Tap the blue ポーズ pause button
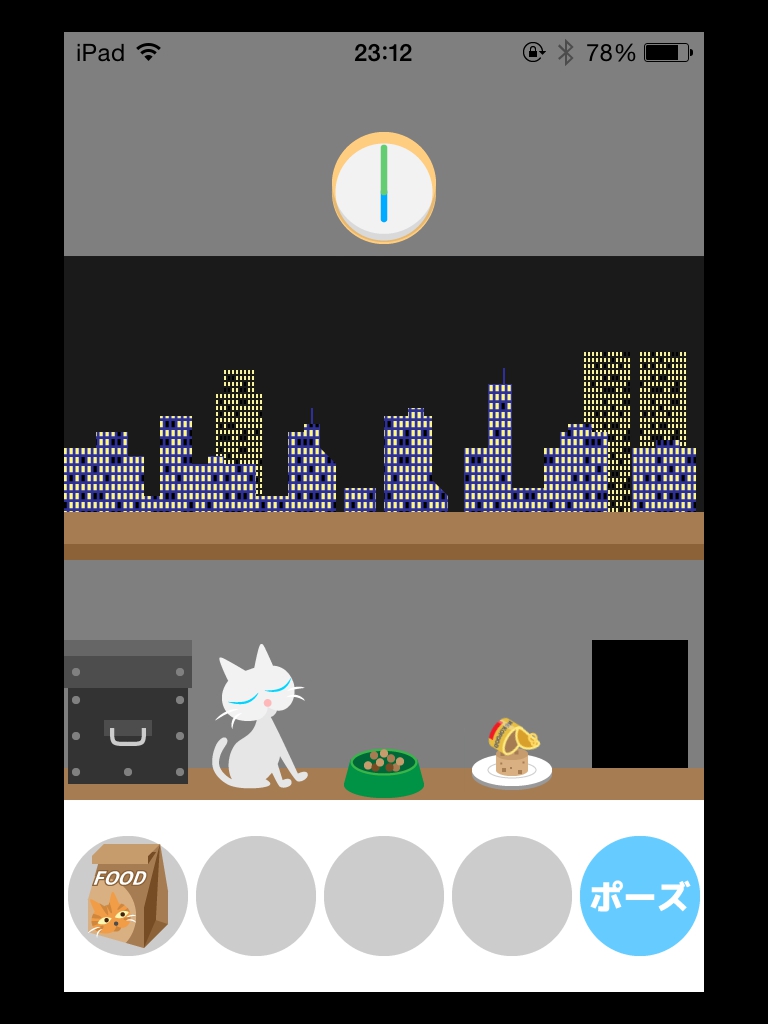 640,896
